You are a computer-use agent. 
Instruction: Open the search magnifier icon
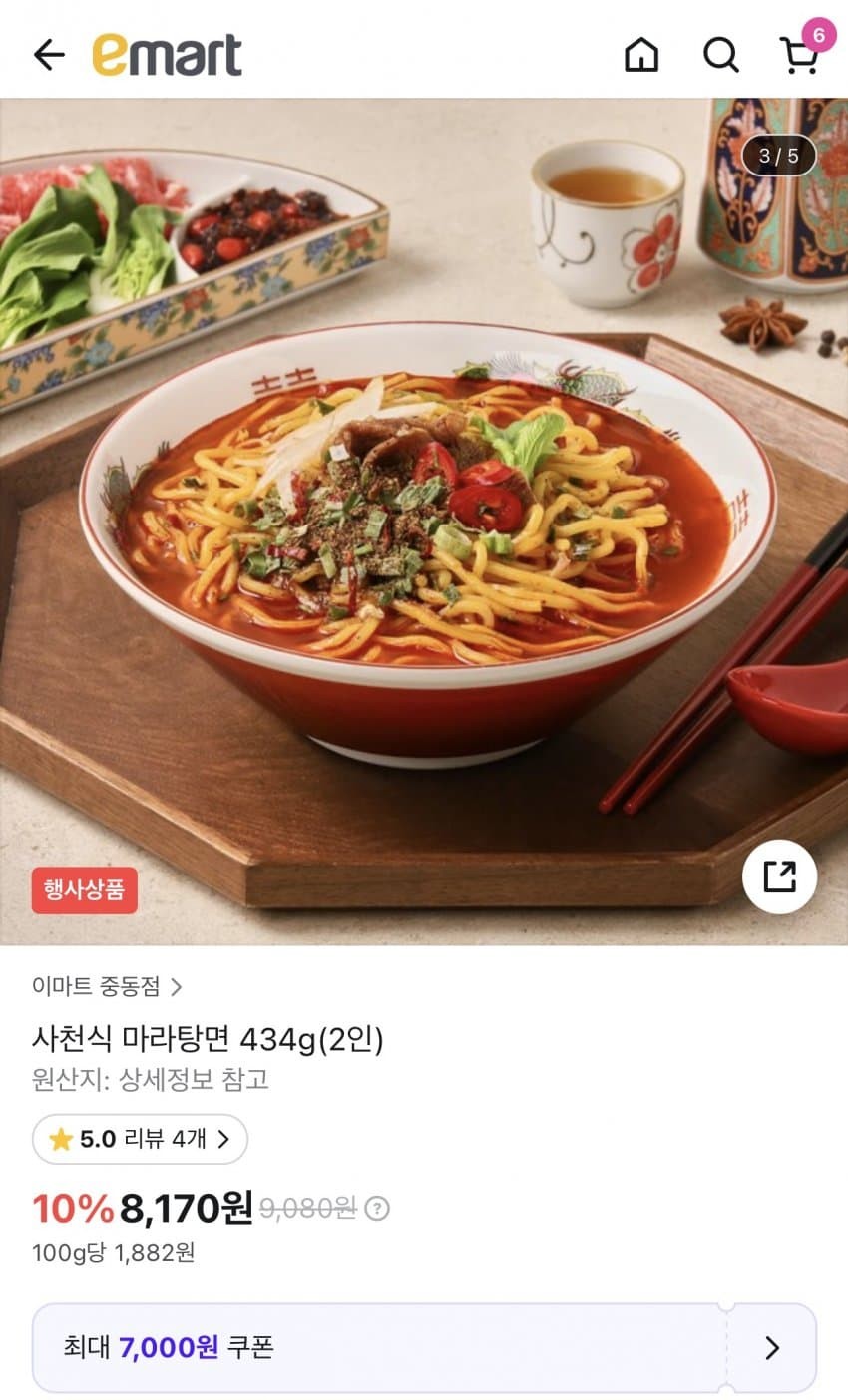click(x=720, y=55)
